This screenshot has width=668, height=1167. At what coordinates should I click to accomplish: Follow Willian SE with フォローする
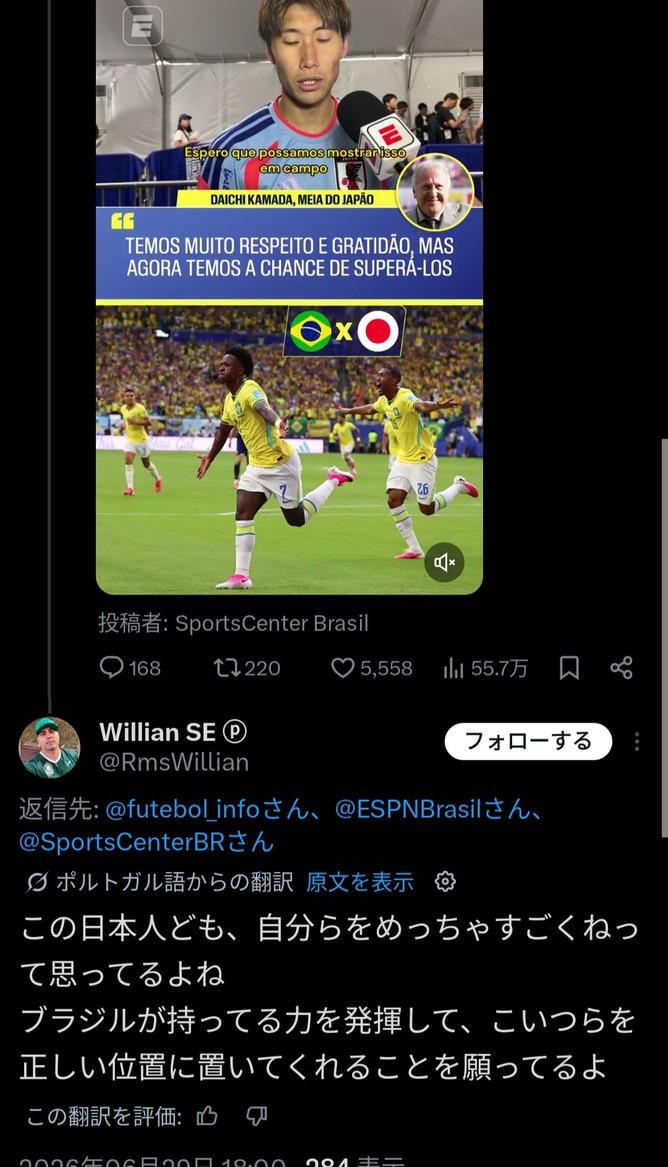coord(528,741)
